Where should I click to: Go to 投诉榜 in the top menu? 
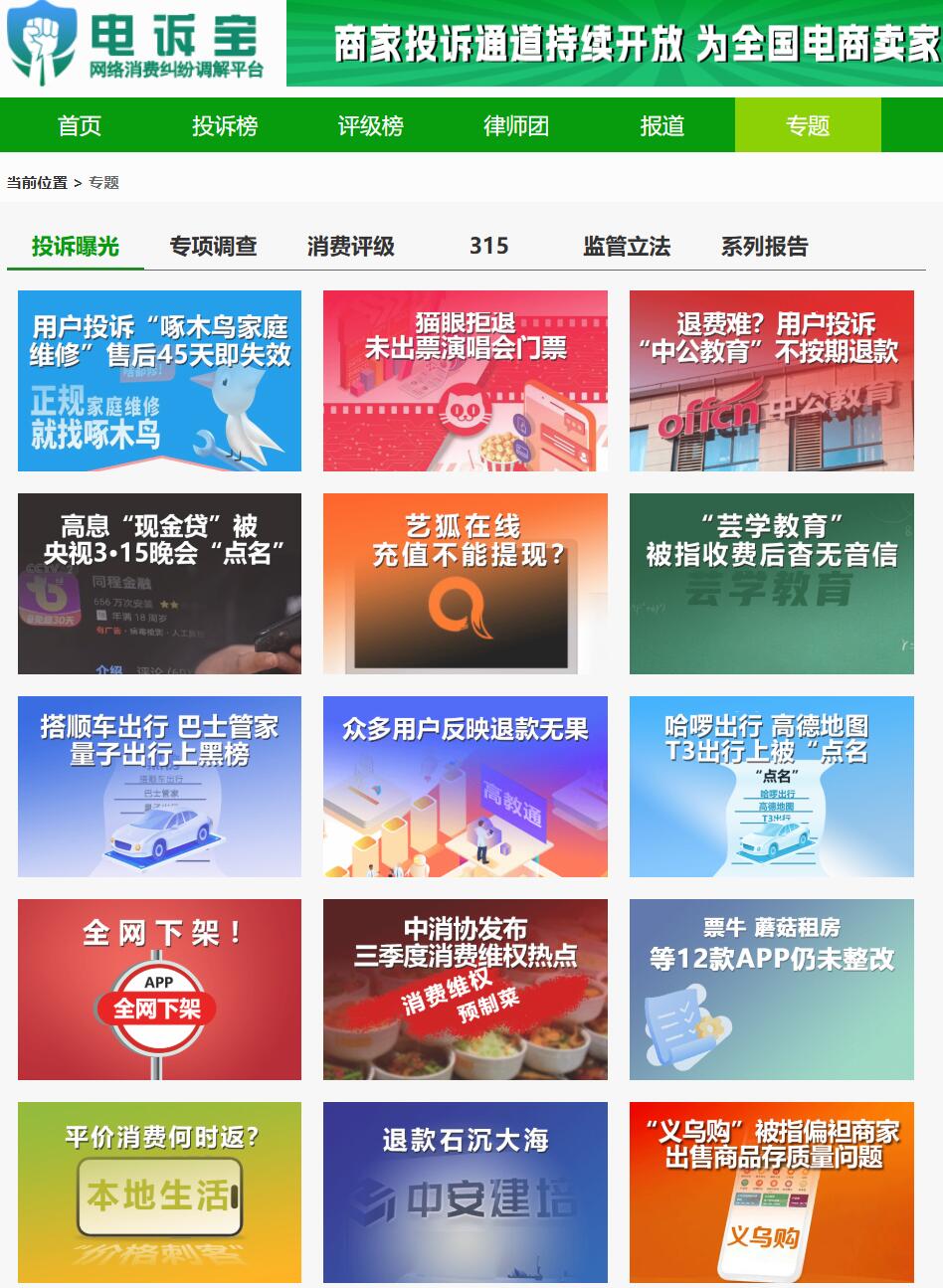225,125
